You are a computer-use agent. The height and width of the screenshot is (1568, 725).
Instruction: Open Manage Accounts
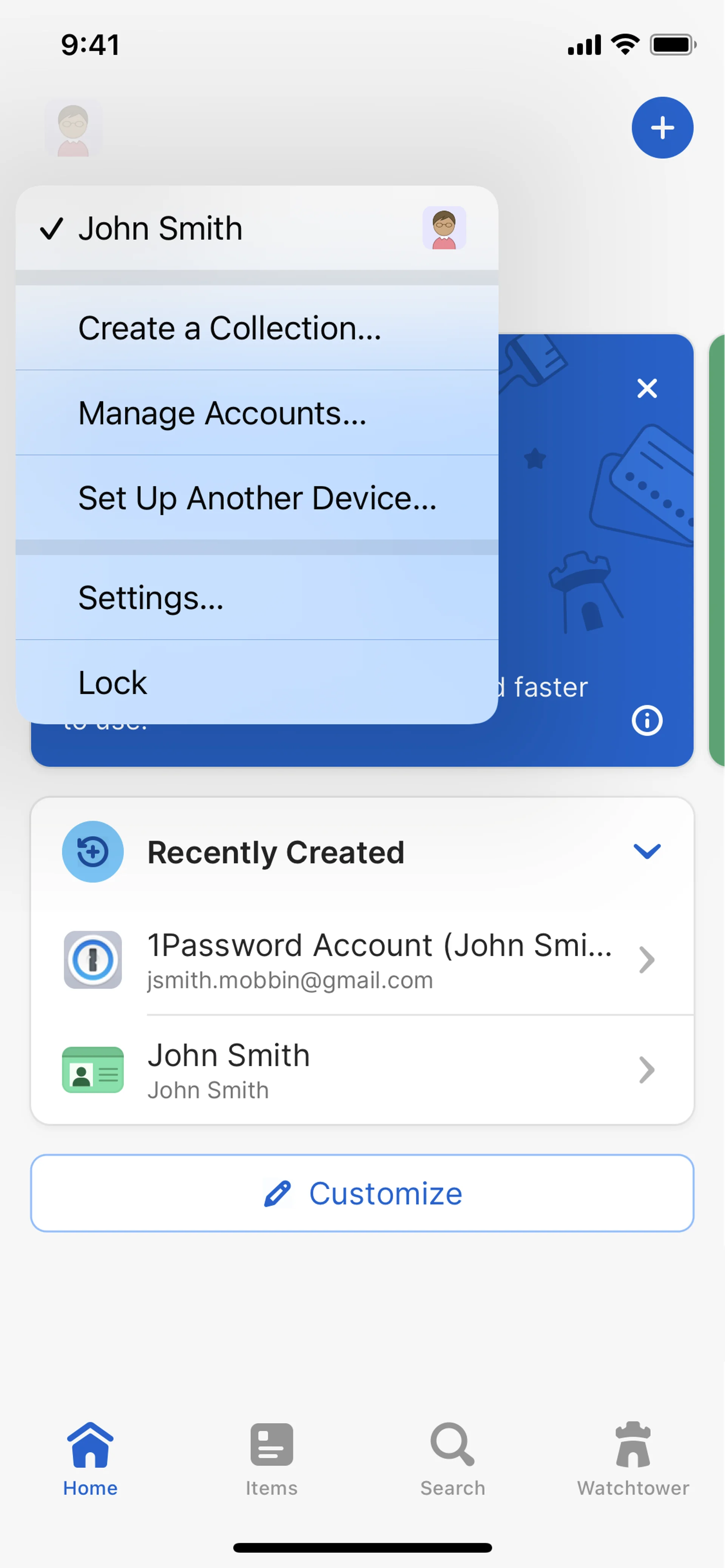point(256,413)
